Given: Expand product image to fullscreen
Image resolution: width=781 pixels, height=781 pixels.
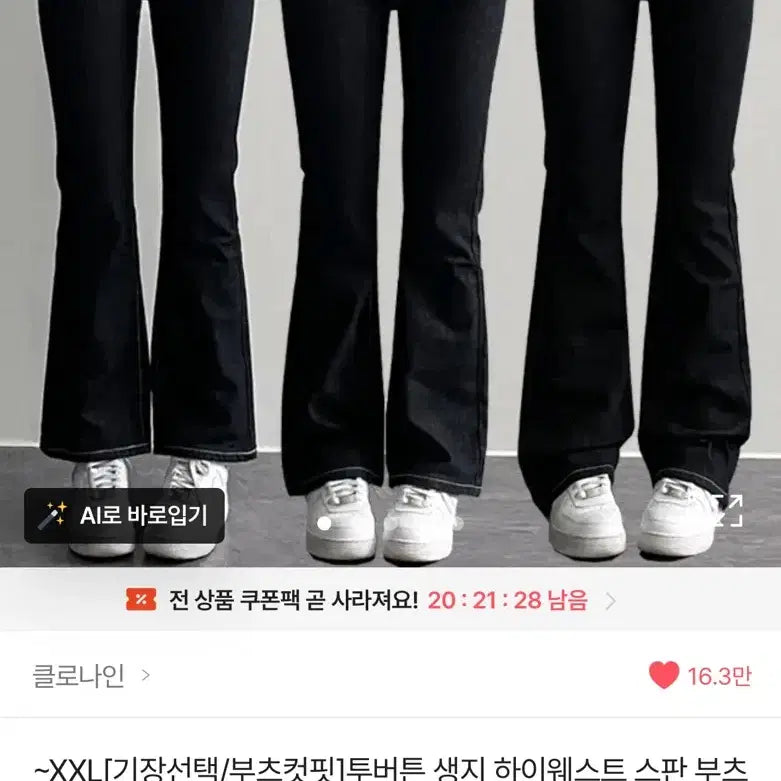Looking at the screenshot, I should point(727,510).
